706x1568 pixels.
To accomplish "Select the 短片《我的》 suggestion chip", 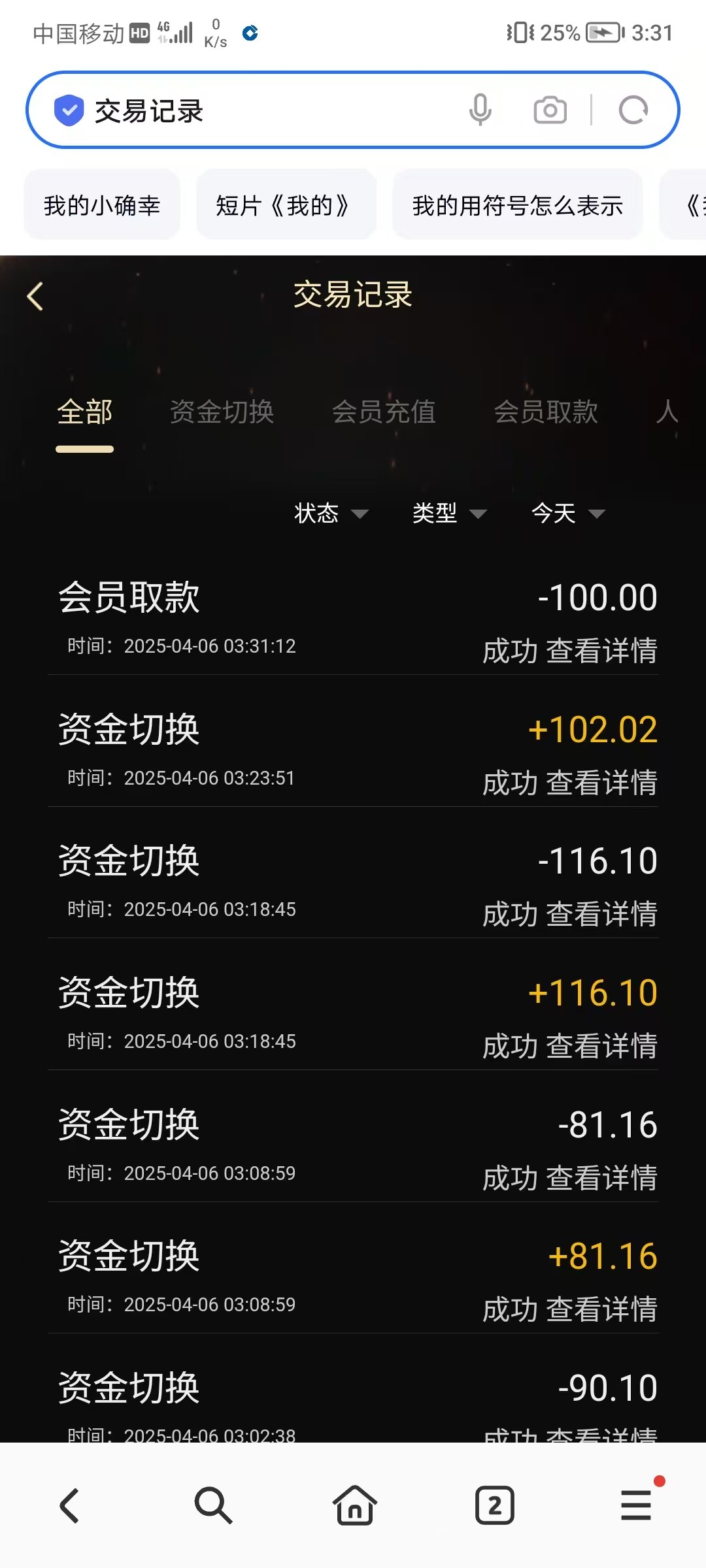I will [x=286, y=205].
